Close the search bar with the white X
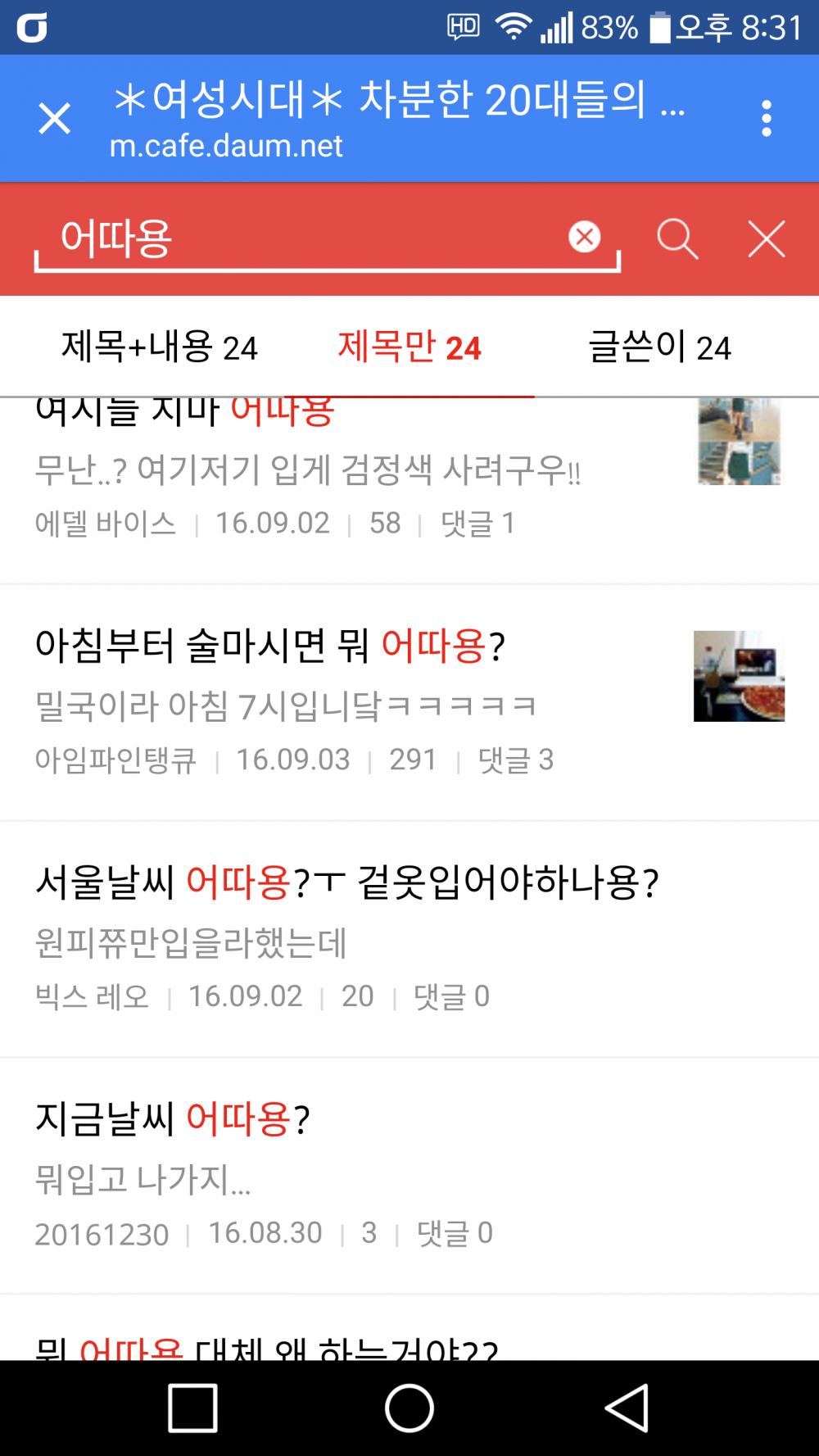 coord(767,239)
